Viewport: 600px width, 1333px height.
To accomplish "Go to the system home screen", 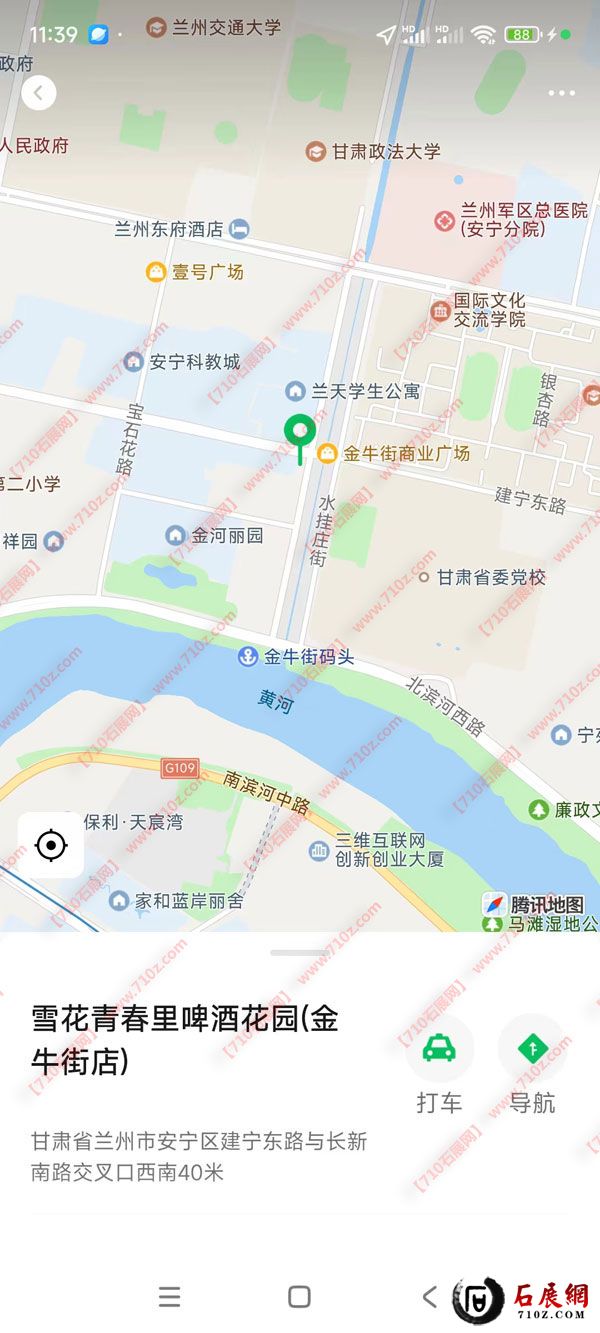I will pos(299,1297).
